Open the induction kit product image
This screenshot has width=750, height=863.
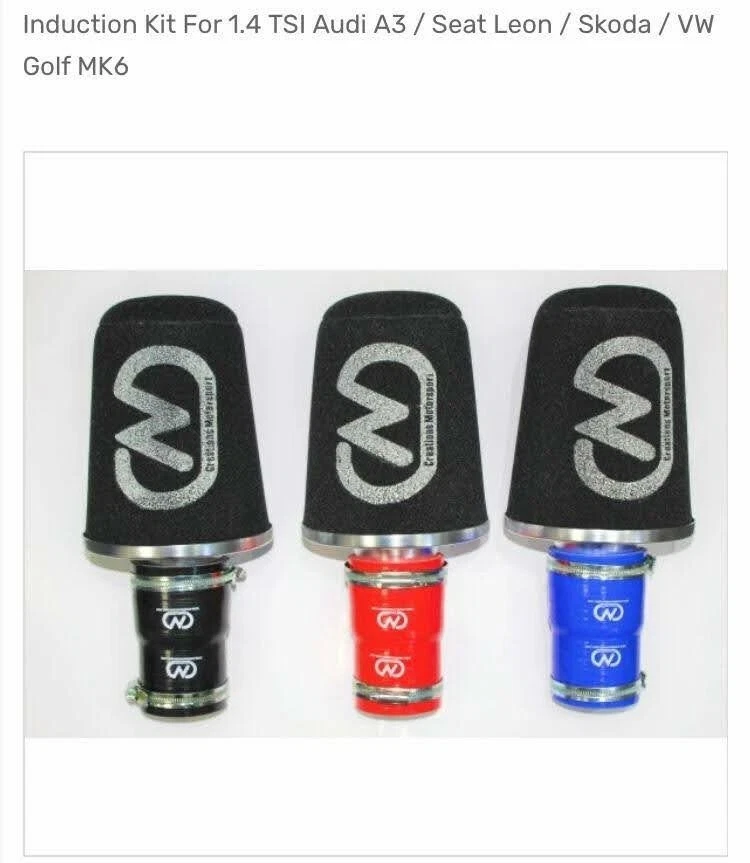376,503
